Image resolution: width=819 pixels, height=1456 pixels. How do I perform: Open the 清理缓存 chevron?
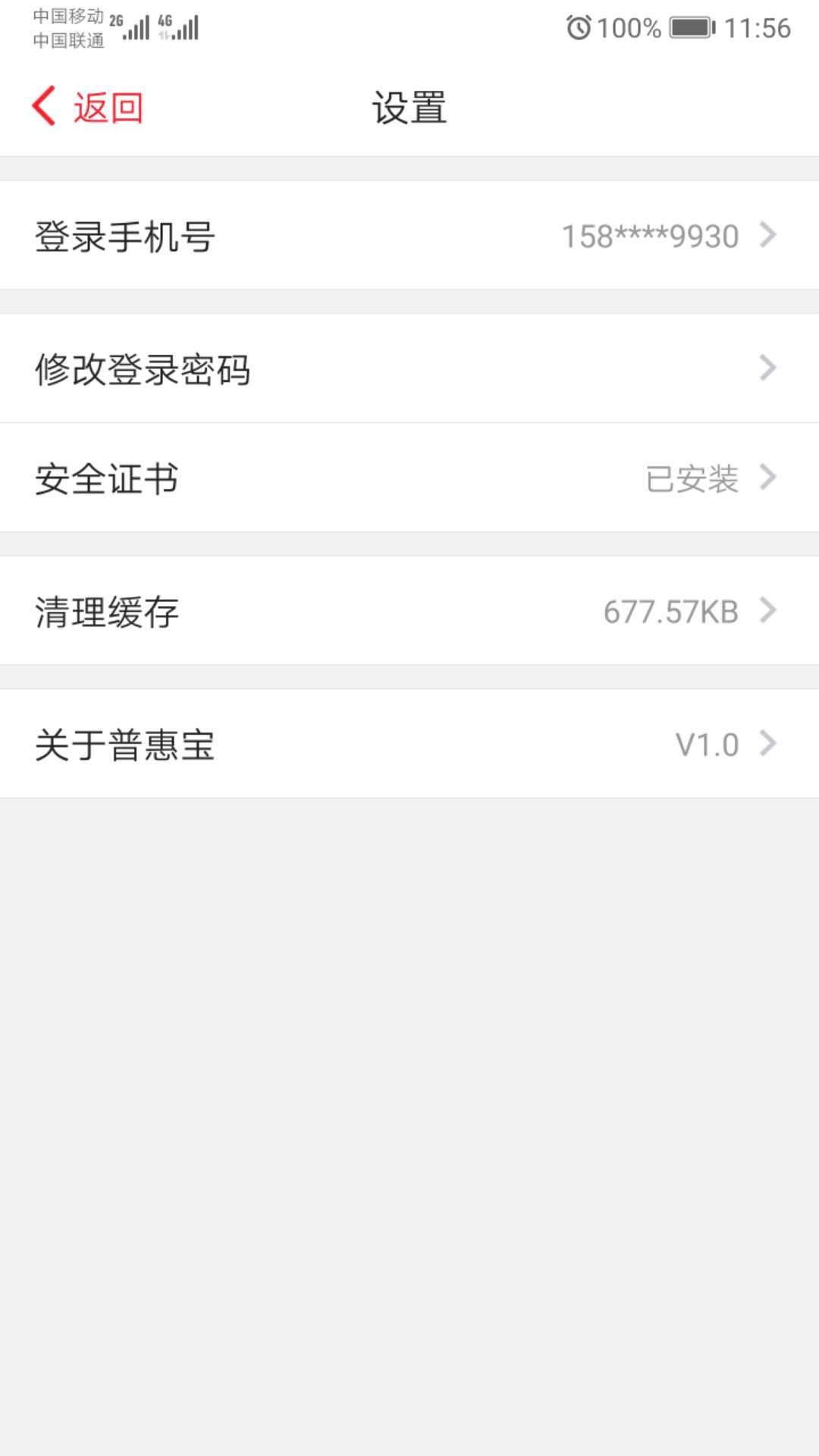770,610
